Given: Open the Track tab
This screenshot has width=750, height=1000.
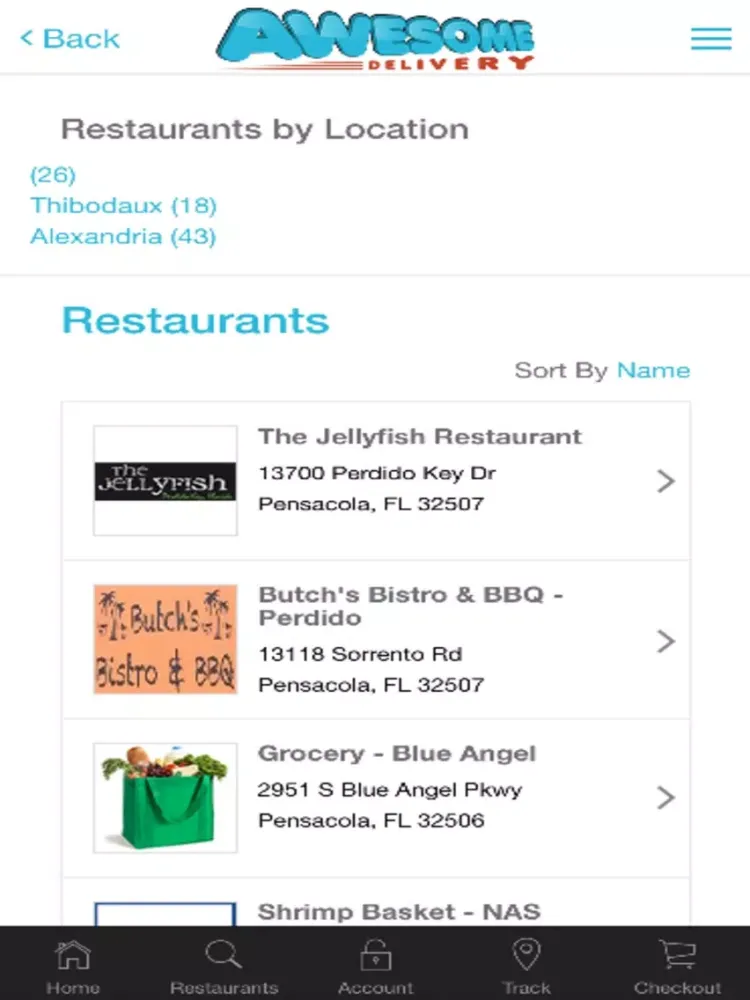Looking at the screenshot, I should click(526, 965).
